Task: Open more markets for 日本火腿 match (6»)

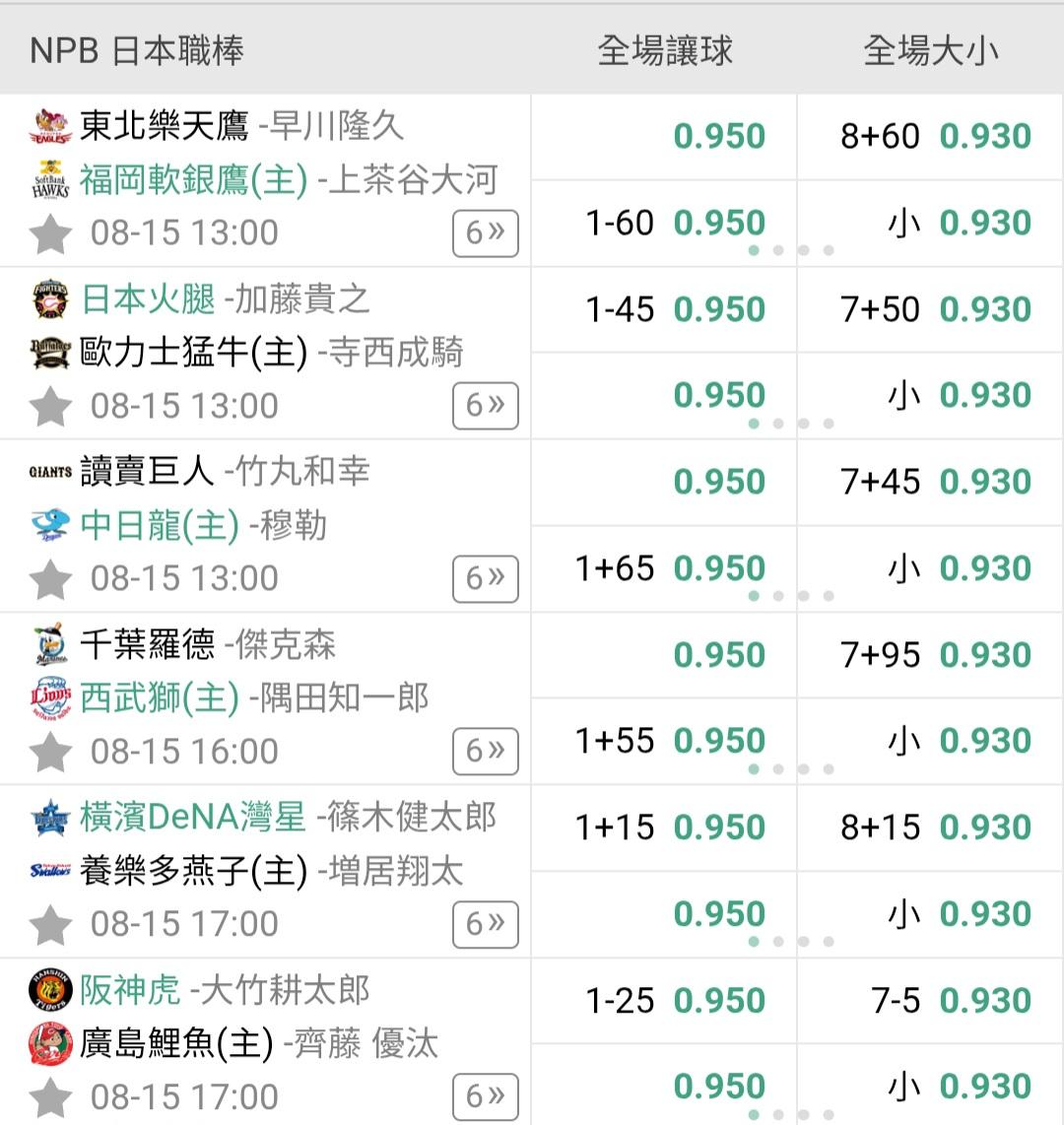Action: click(x=486, y=405)
